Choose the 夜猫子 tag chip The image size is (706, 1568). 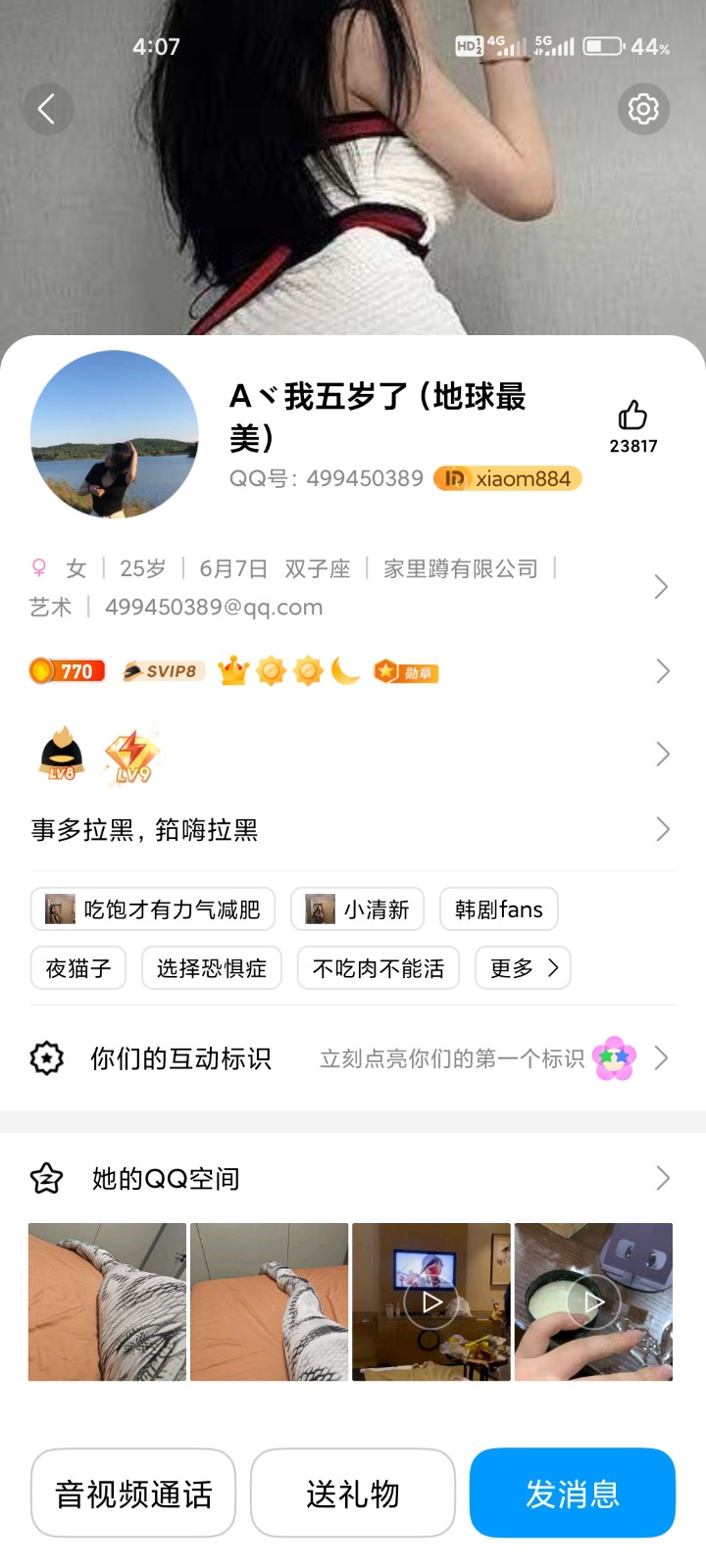[x=78, y=968]
